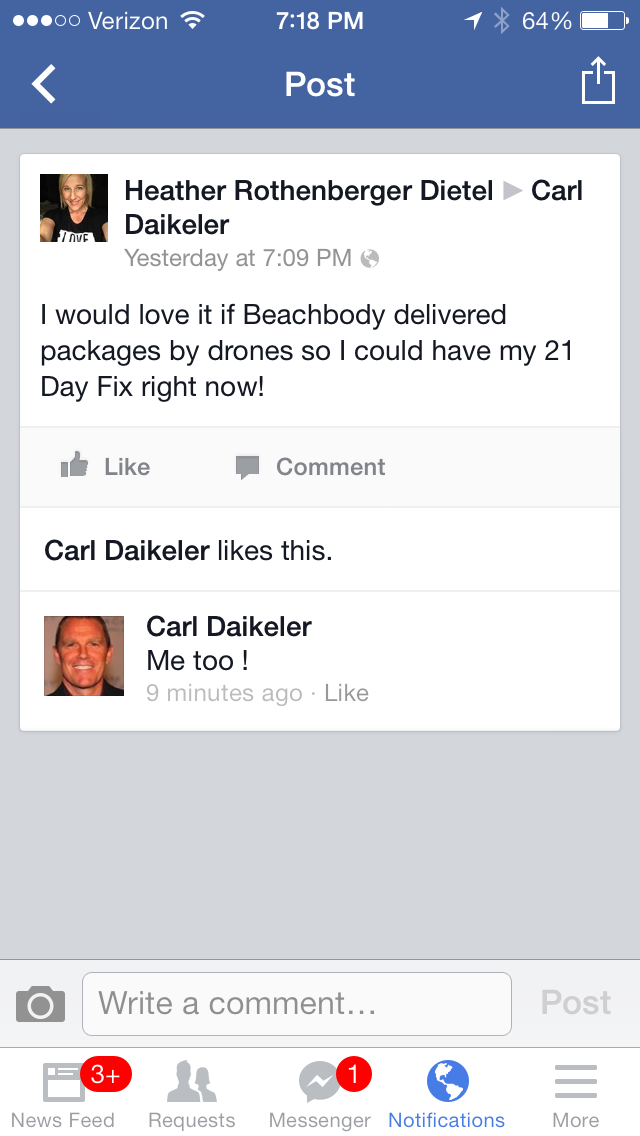
Task: Open the Requests tab
Action: tap(191, 1093)
